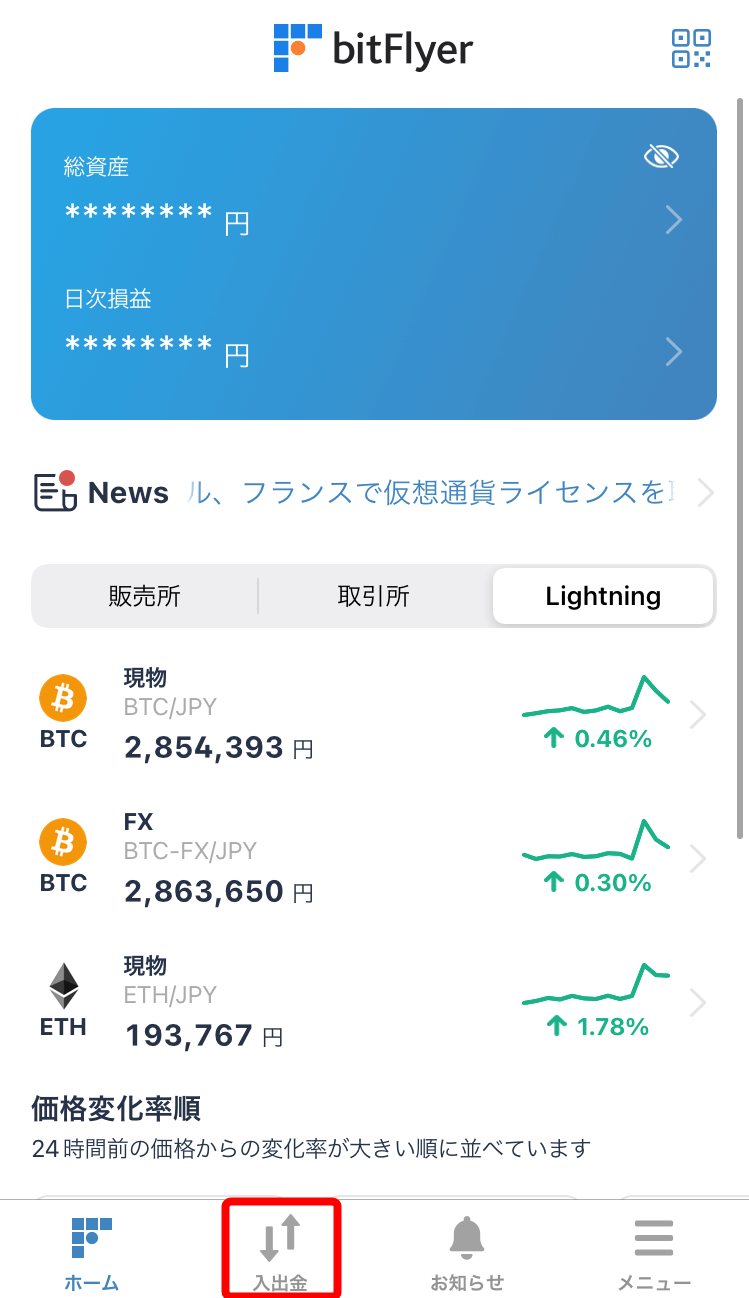Image resolution: width=749 pixels, height=1298 pixels.
Task: Hide balances using the eye toggle
Action: [661, 156]
